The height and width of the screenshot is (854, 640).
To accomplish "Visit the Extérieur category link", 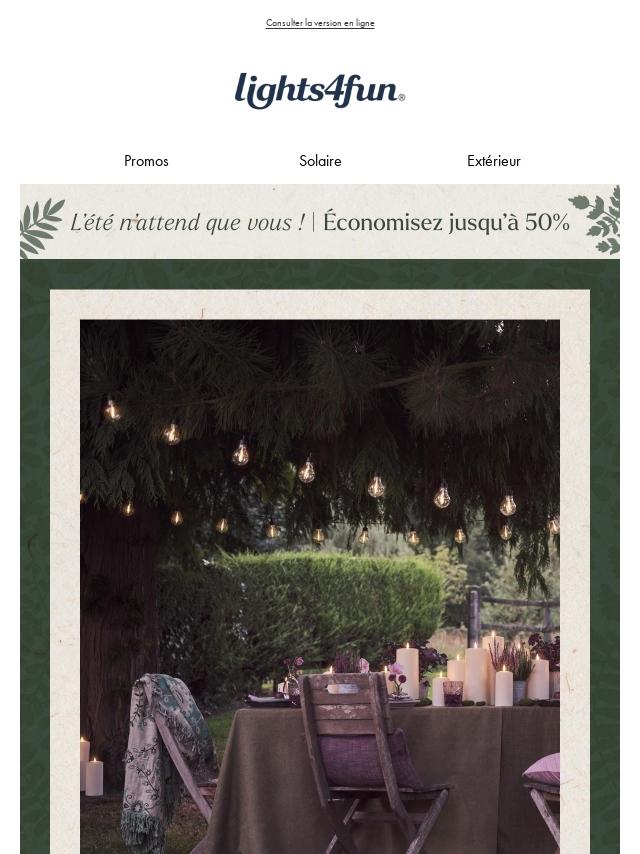I will pyautogui.click(x=493, y=161).
